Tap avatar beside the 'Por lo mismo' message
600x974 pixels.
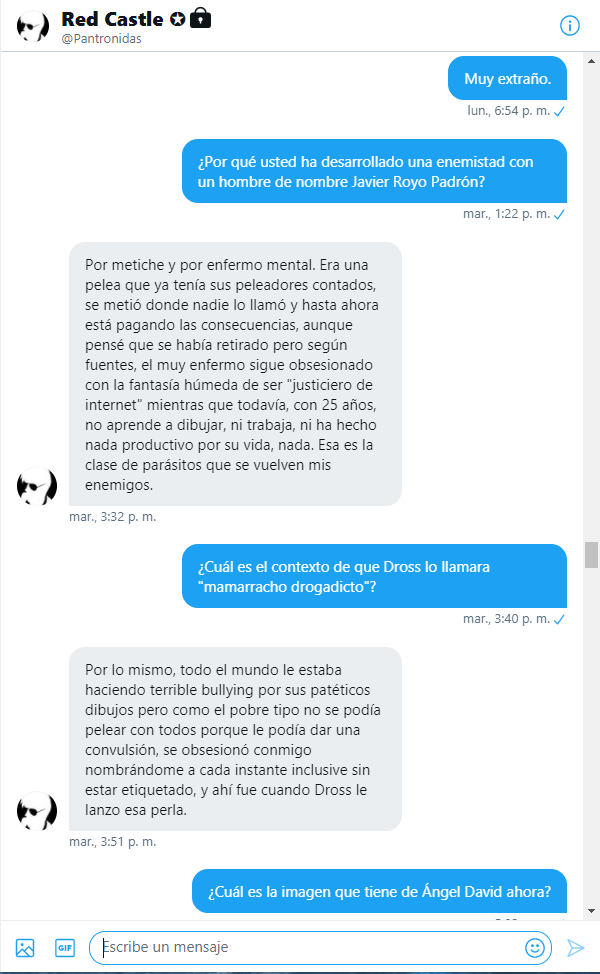tap(37, 811)
